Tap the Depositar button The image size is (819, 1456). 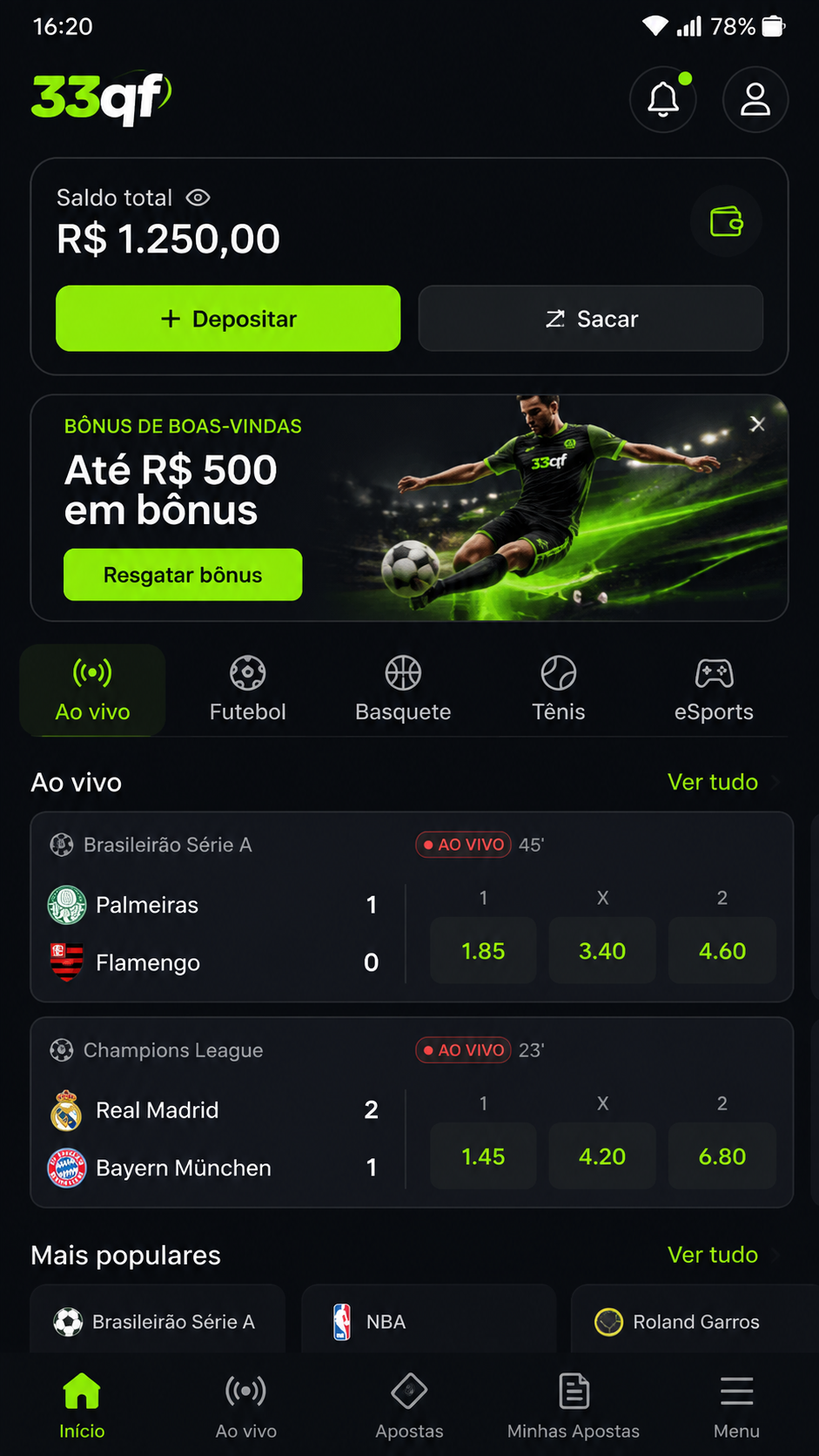point(228,319)
